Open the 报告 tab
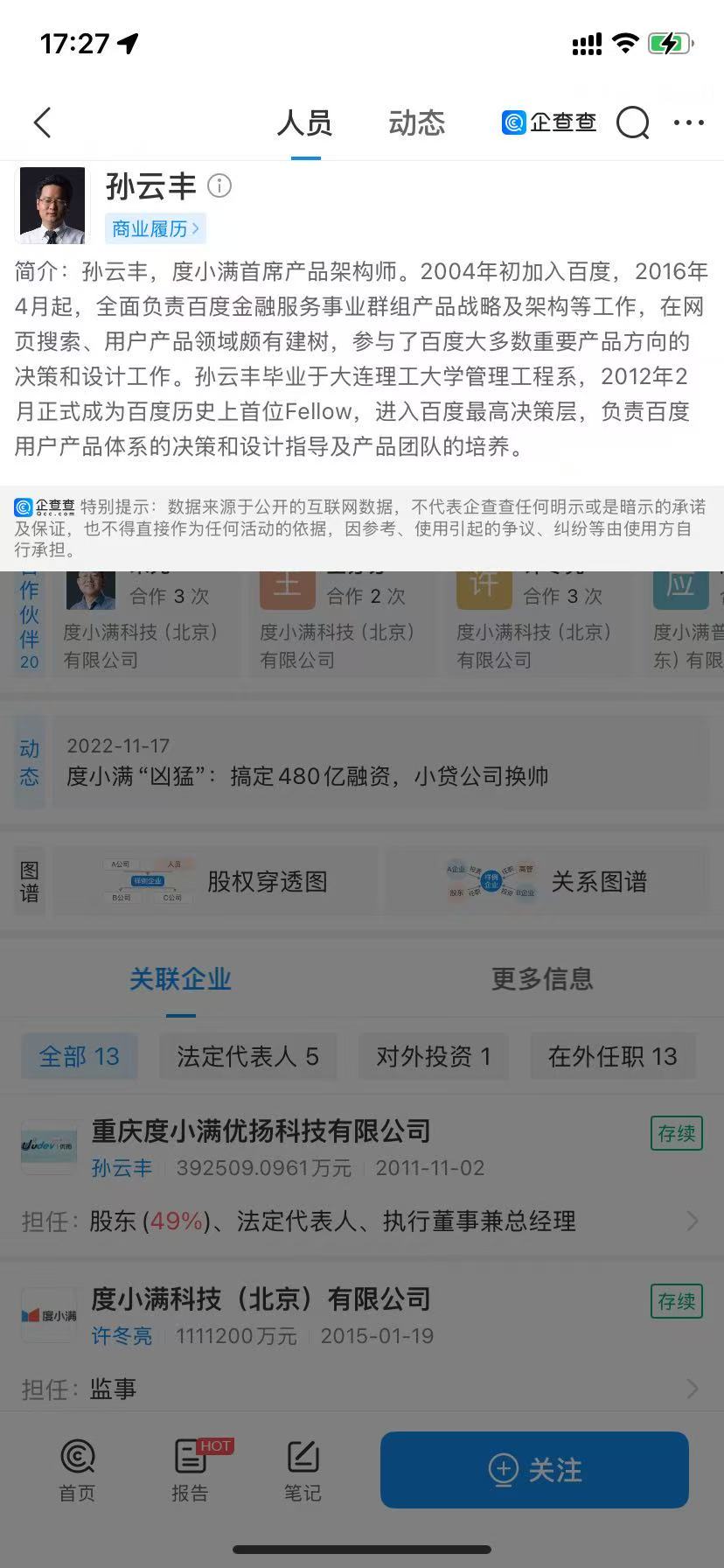Viewport: 724px width, 1568px height. coord(190,1472)
